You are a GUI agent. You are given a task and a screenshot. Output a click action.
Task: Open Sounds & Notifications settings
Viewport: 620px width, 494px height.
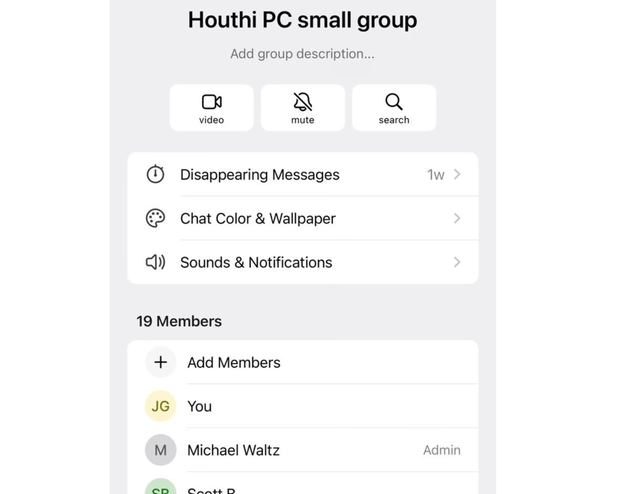click(302, 262)
